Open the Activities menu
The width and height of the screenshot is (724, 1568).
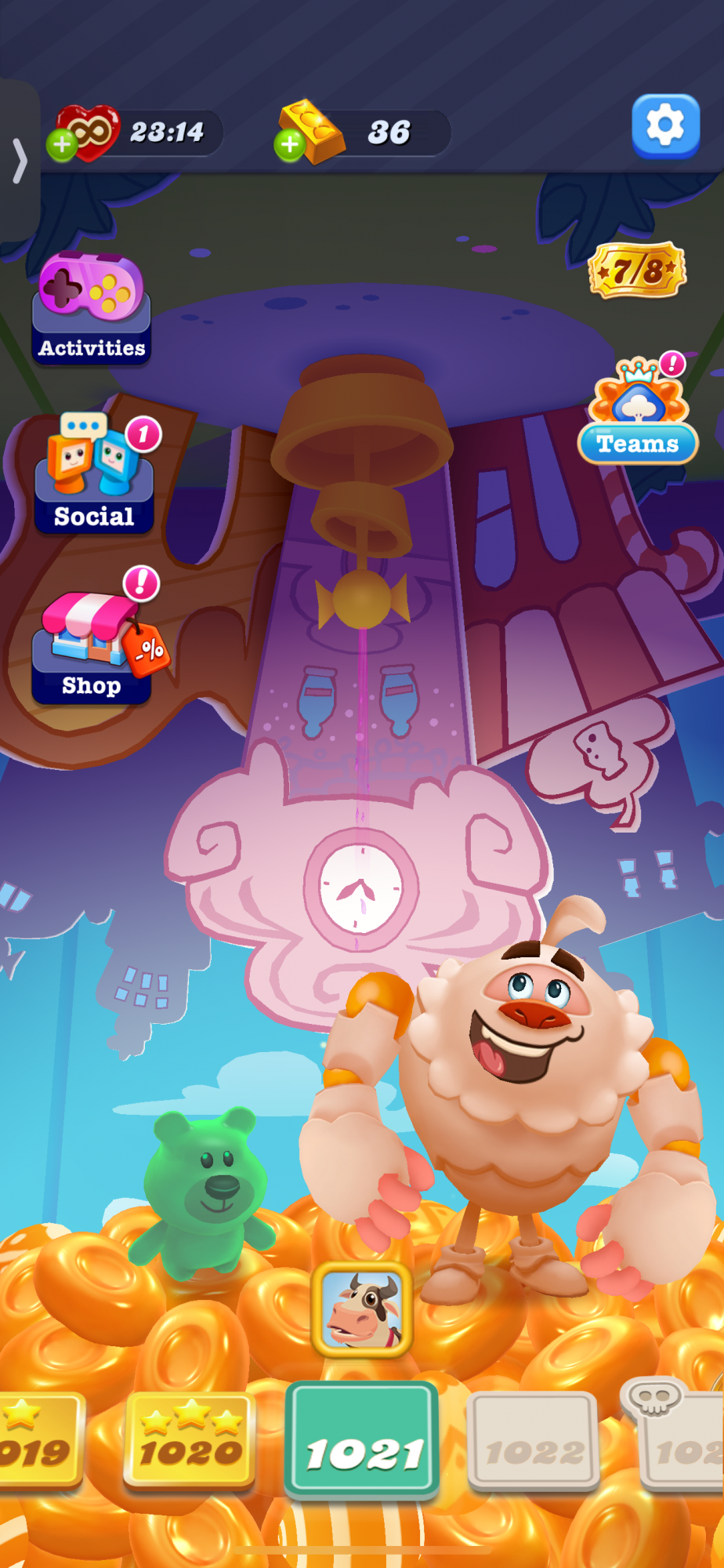(x=92, y=309)
